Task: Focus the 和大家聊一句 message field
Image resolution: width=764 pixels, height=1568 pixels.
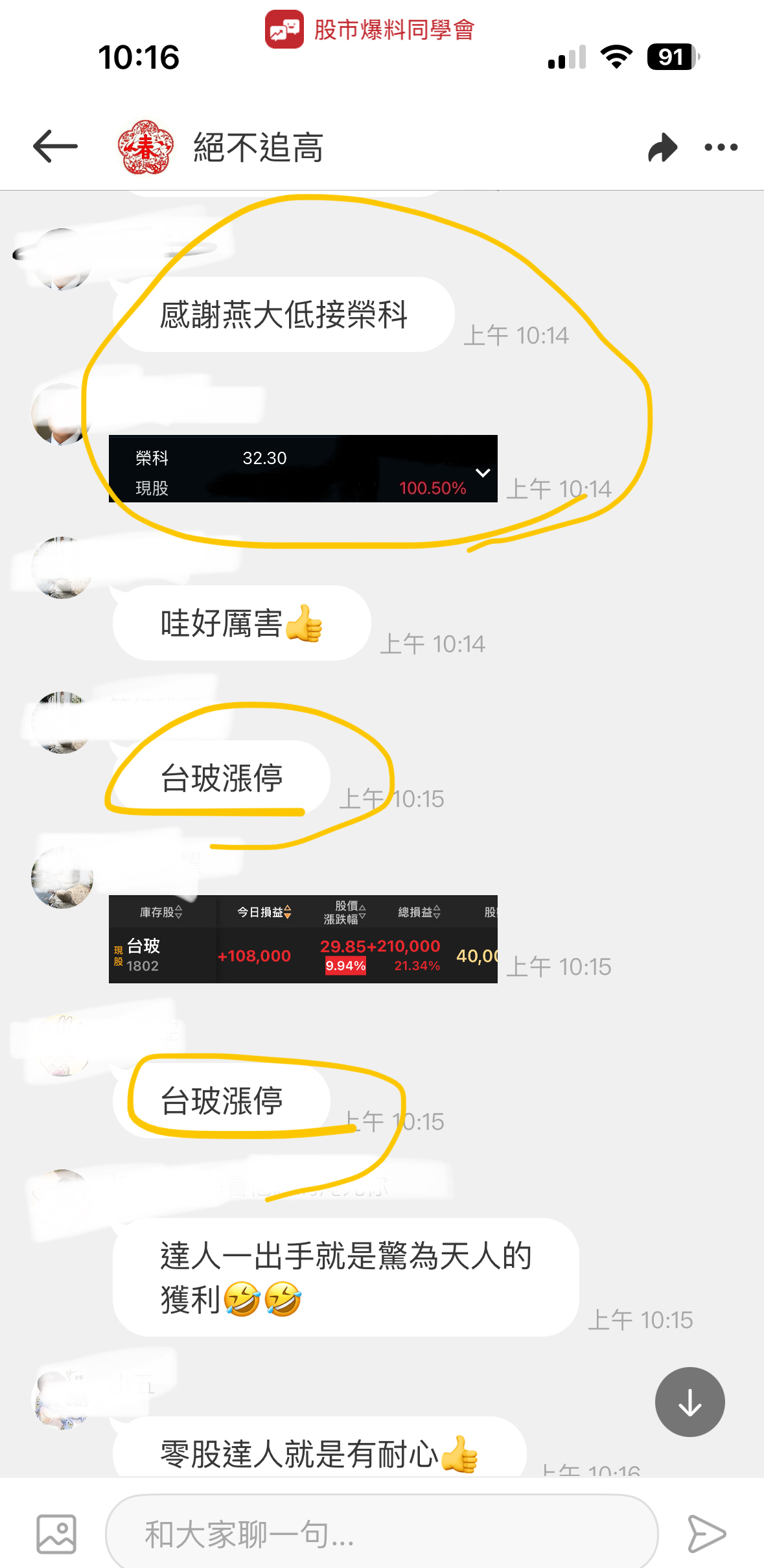Action: tap(381, 1534)
